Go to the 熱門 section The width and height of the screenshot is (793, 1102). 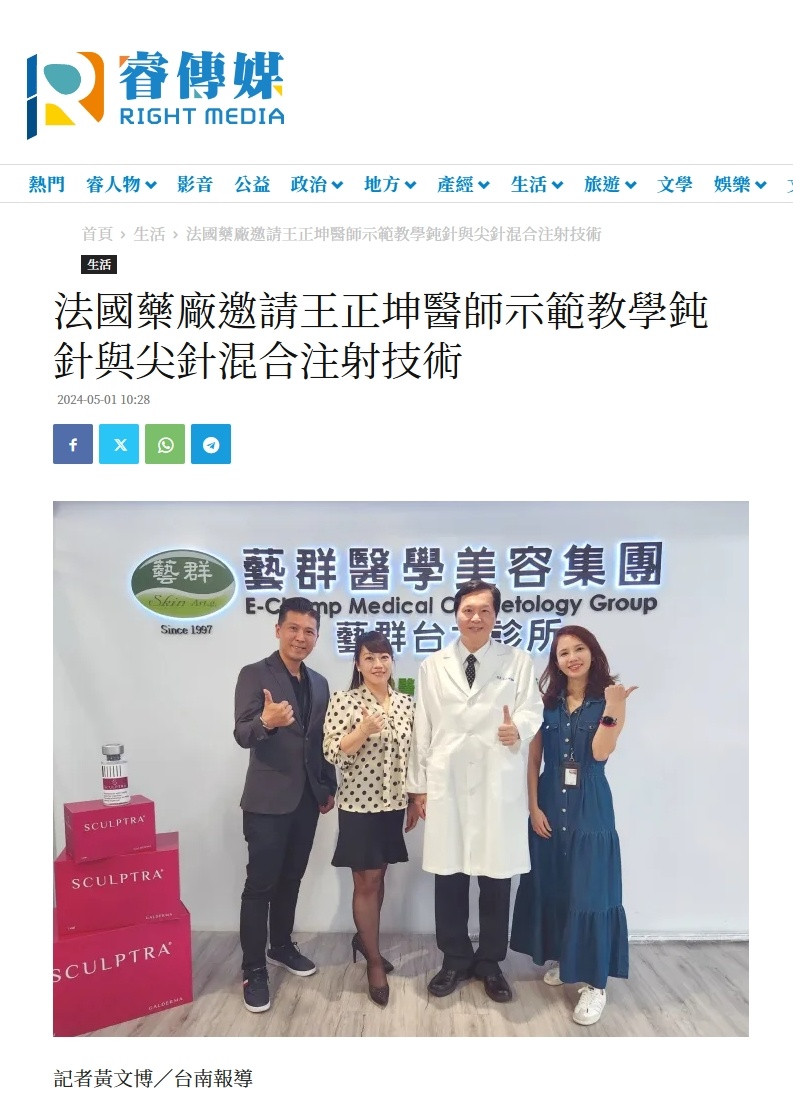(x=47, y=185)
